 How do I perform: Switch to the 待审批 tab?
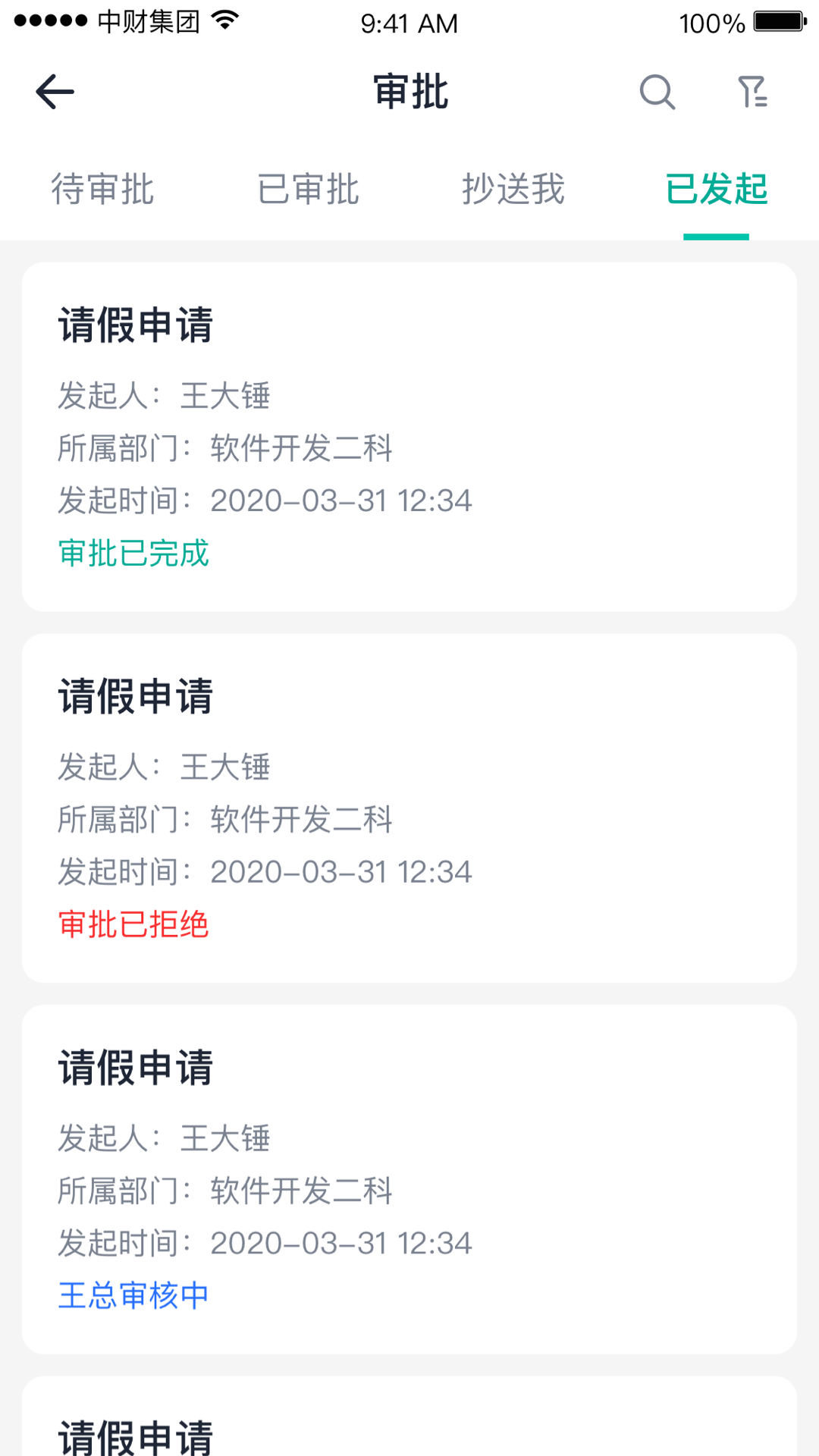click(x=103, y=190)
